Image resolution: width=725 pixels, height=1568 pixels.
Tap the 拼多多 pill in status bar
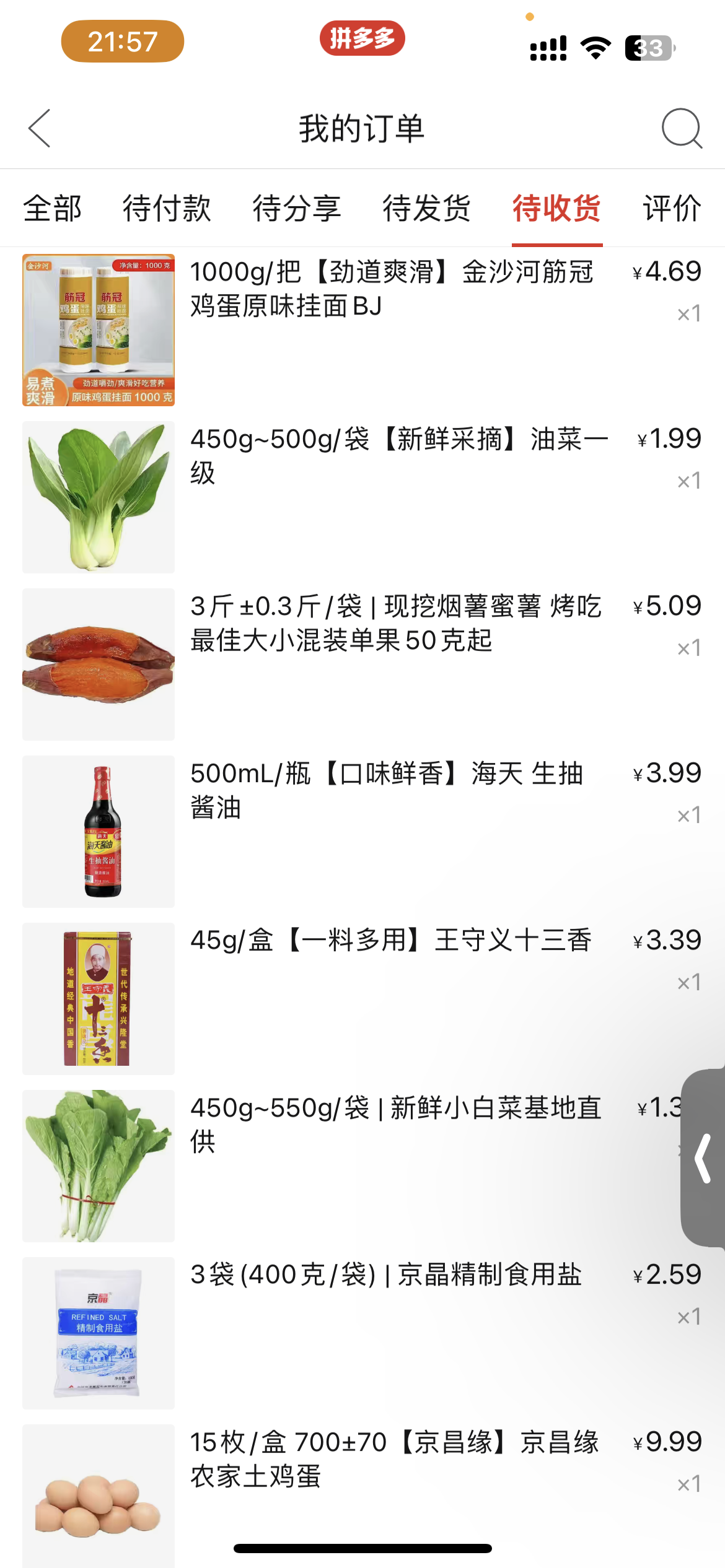coord(362,38)
